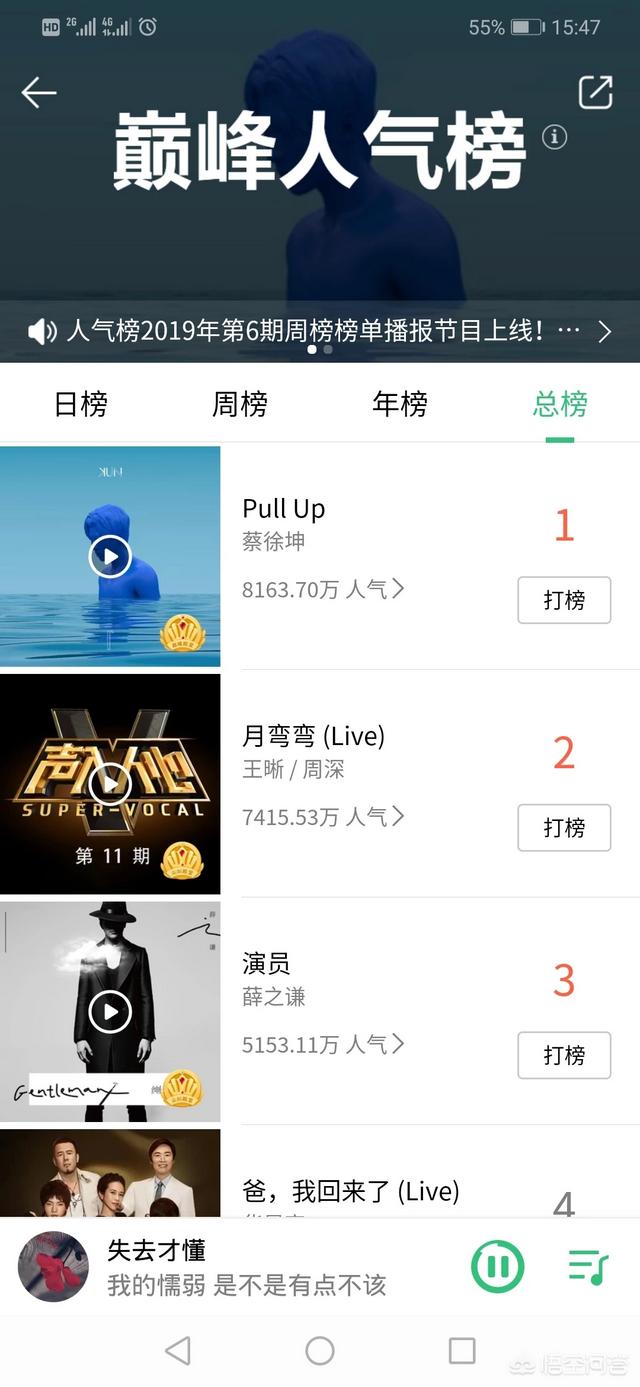Share the 巅峰人气榜 chart

pos(595,92)
